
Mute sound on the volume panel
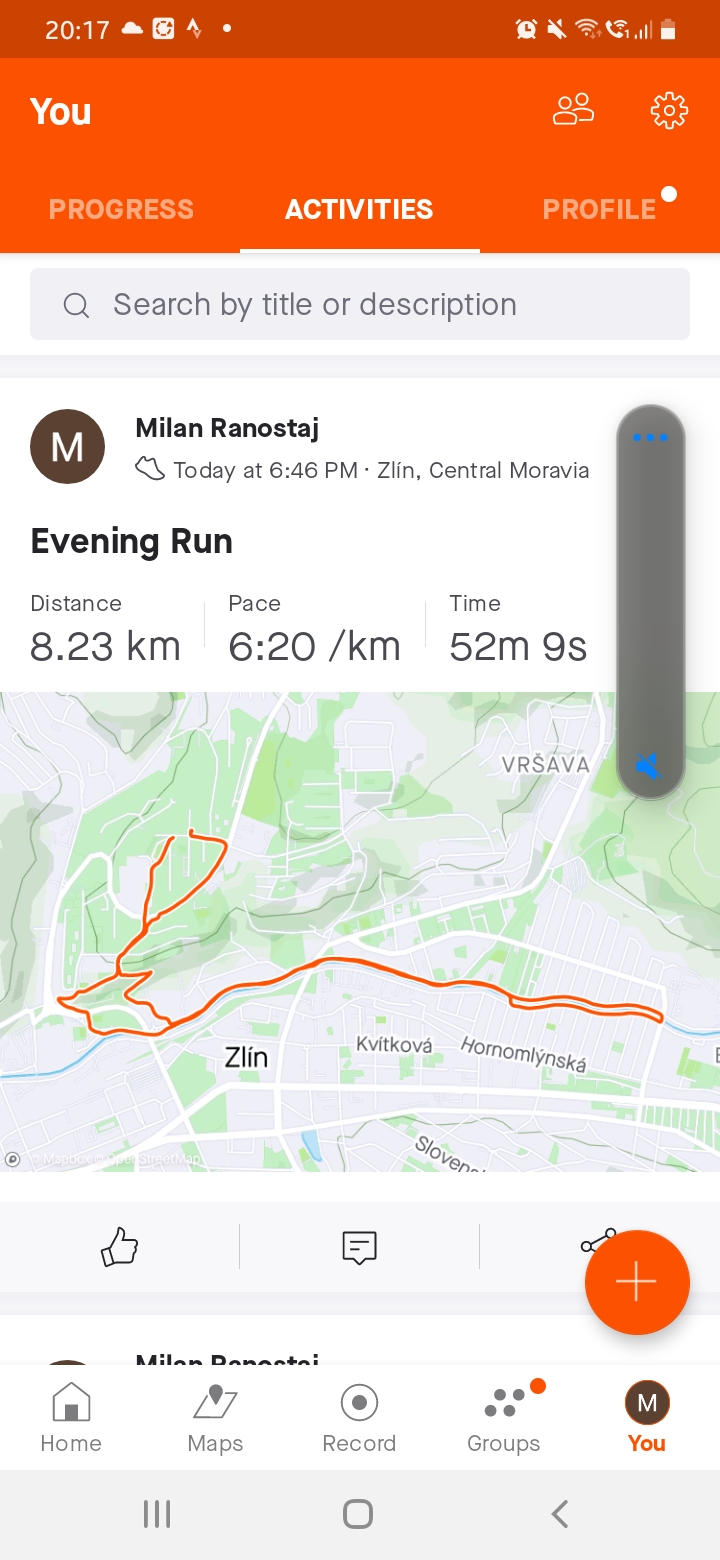[649, 767]
